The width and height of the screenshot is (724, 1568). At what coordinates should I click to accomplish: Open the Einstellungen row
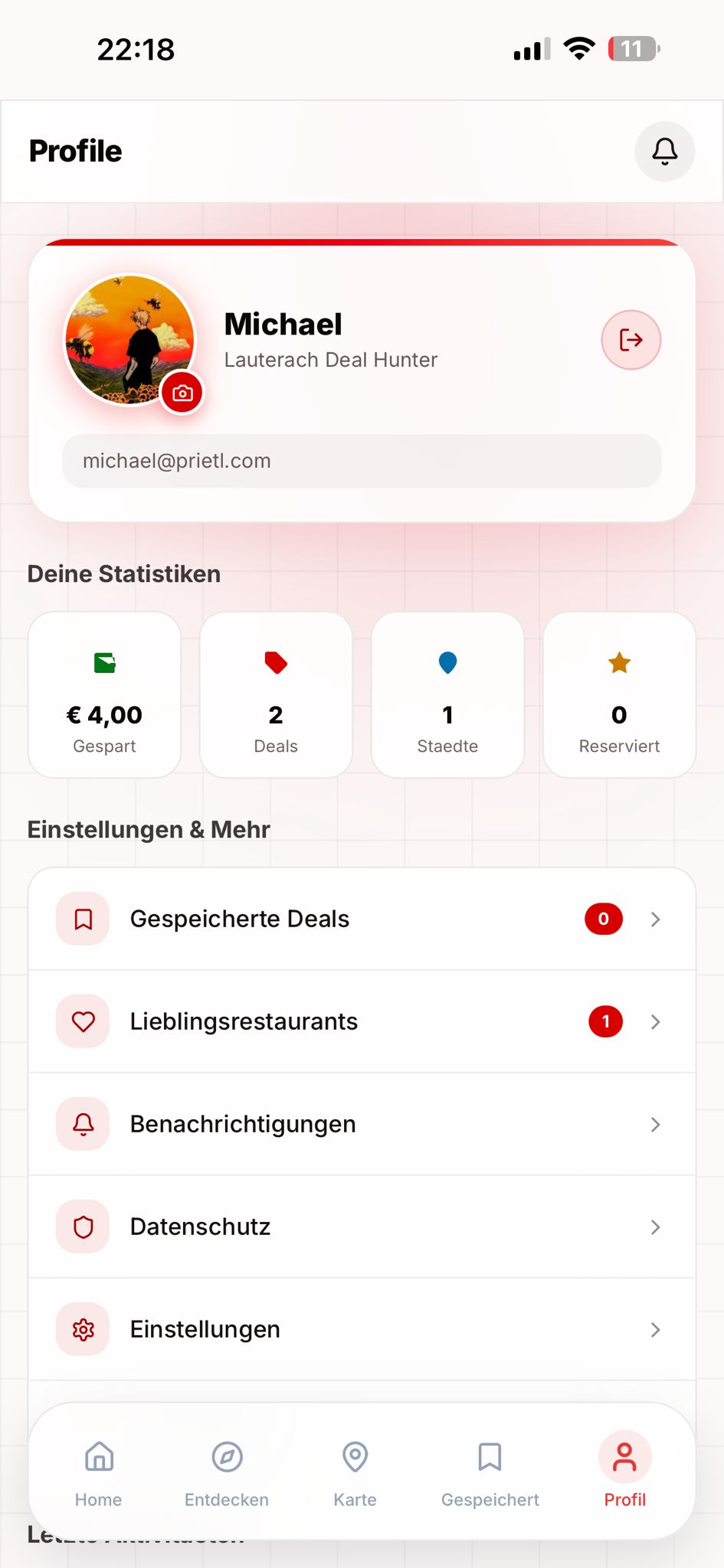(362, 1329)
